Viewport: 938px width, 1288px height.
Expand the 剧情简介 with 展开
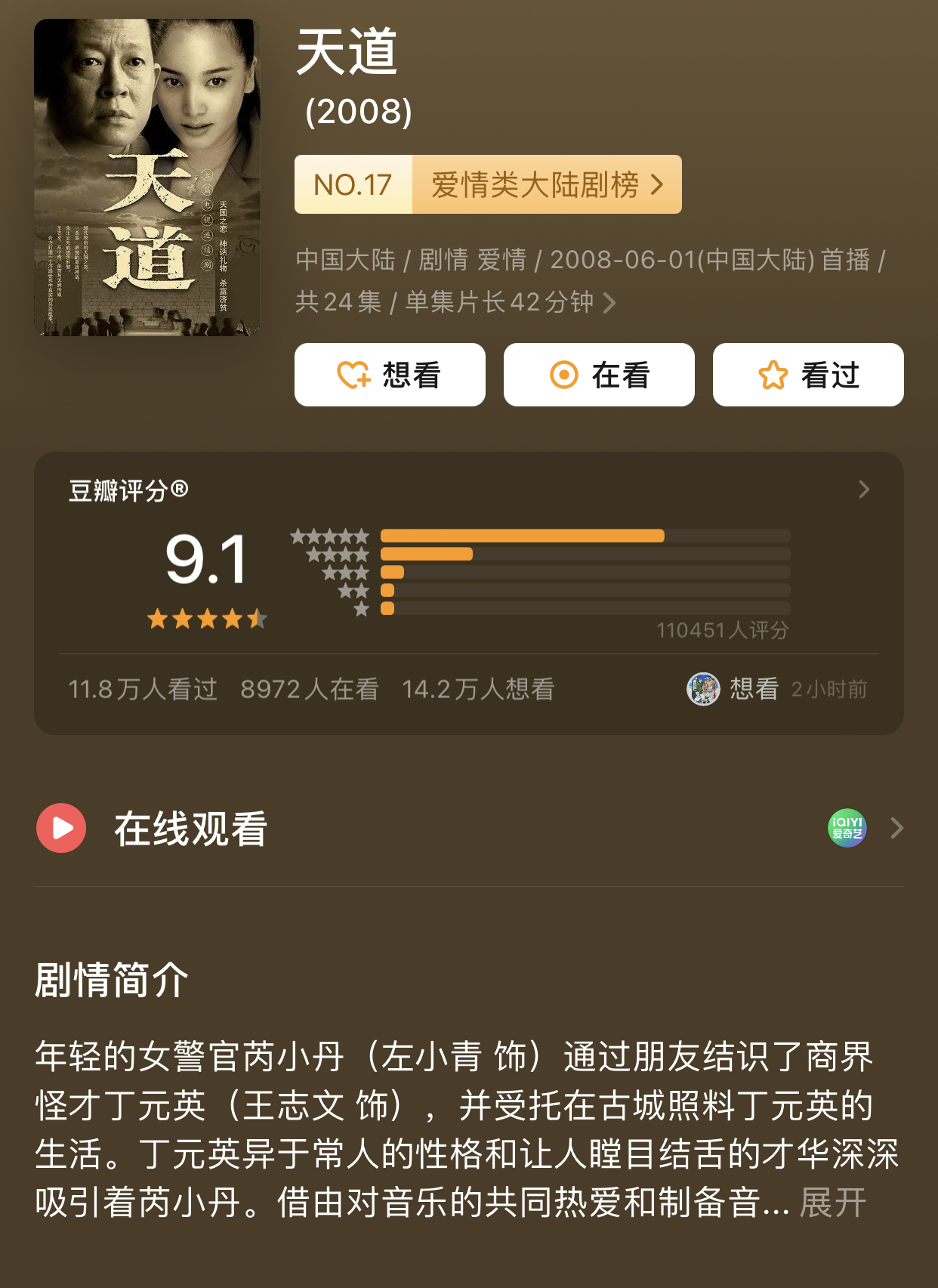(832, 1202)
